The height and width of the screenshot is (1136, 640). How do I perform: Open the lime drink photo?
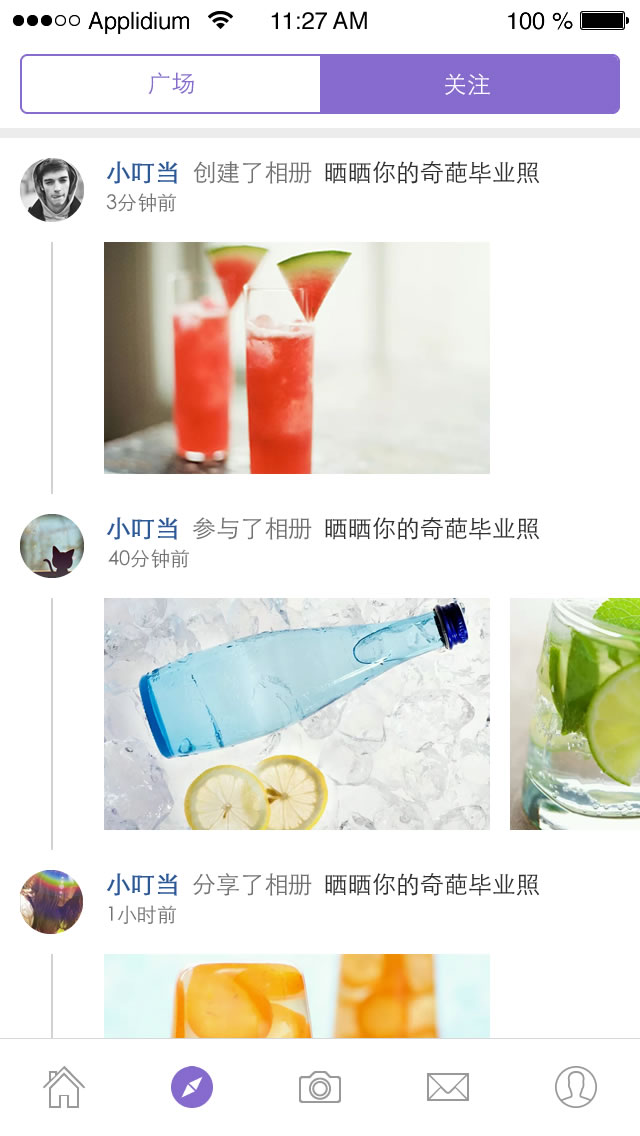point(575,713)
